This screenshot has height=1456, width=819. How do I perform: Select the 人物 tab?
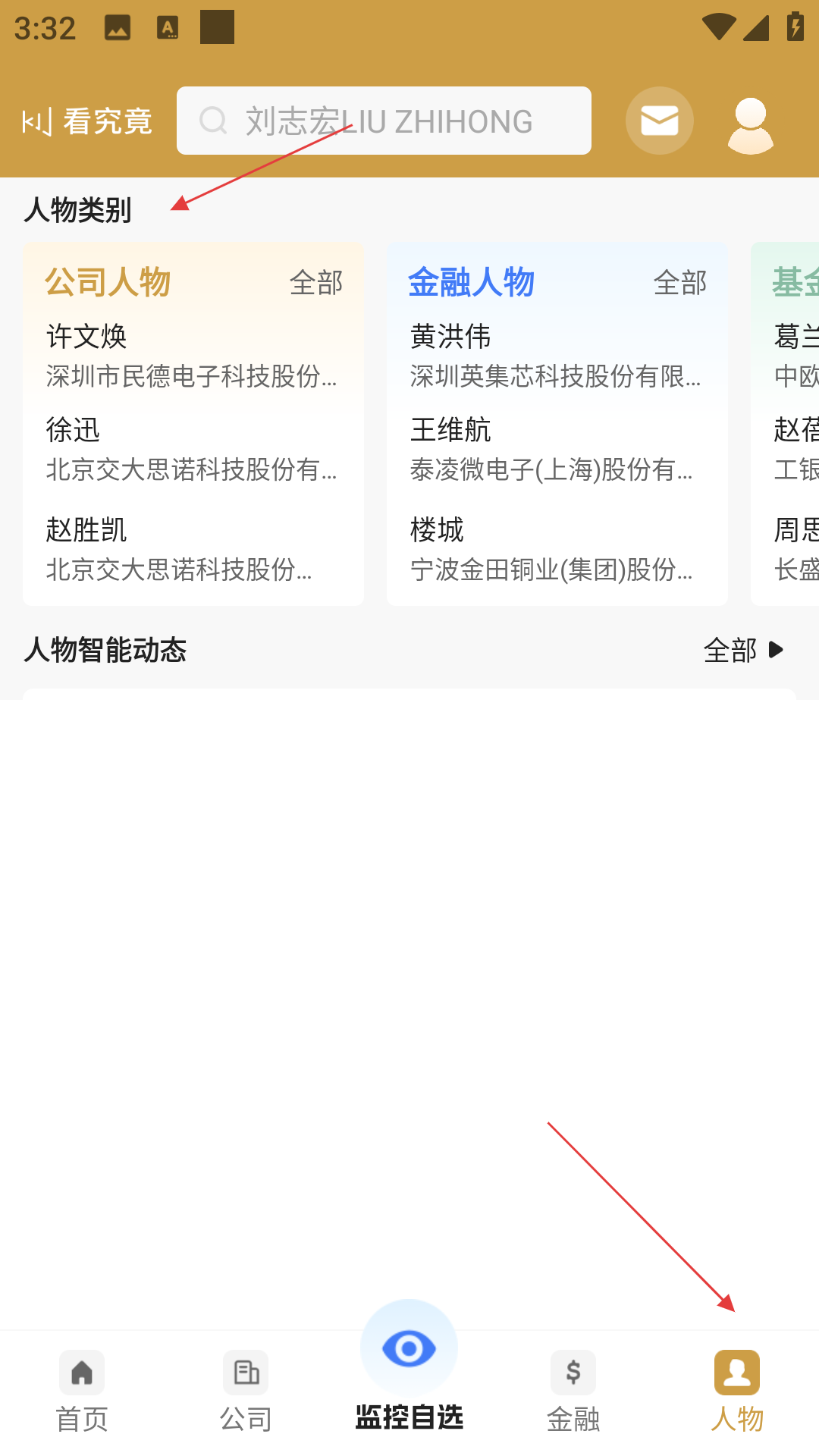(x=737, y=1392)
